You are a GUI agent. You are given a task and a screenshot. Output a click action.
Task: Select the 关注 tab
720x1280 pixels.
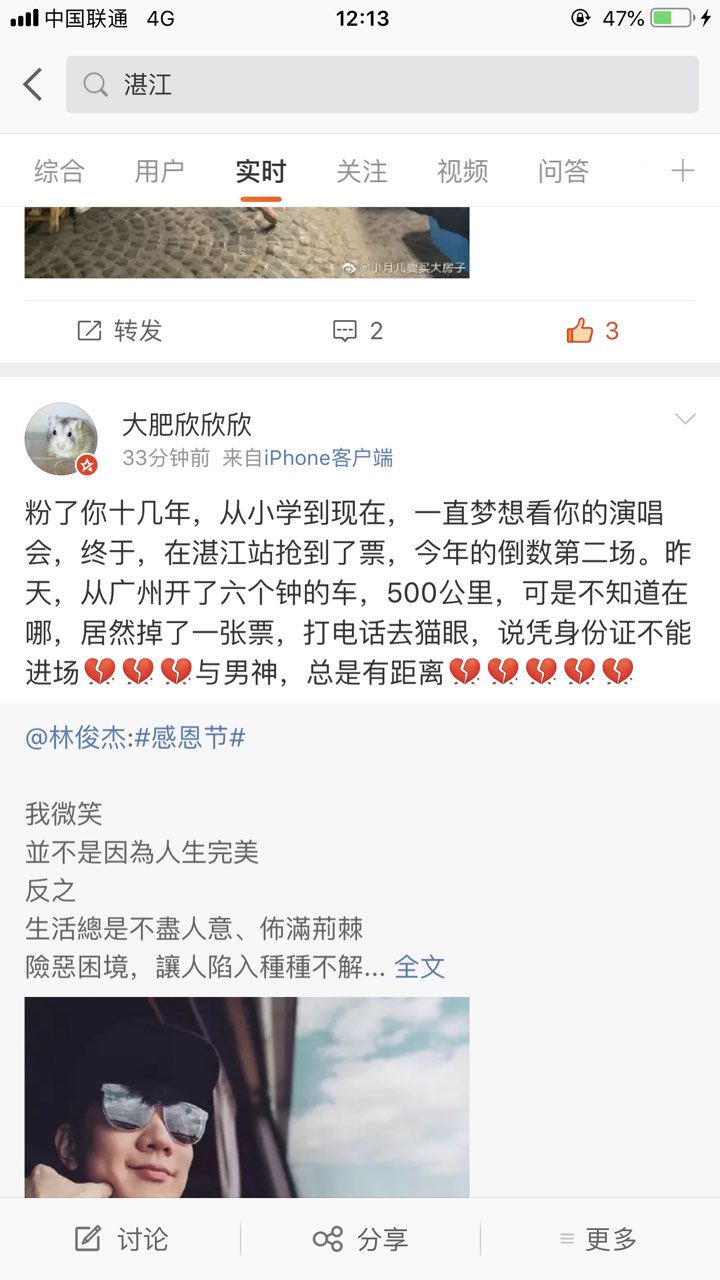(361, 171)
